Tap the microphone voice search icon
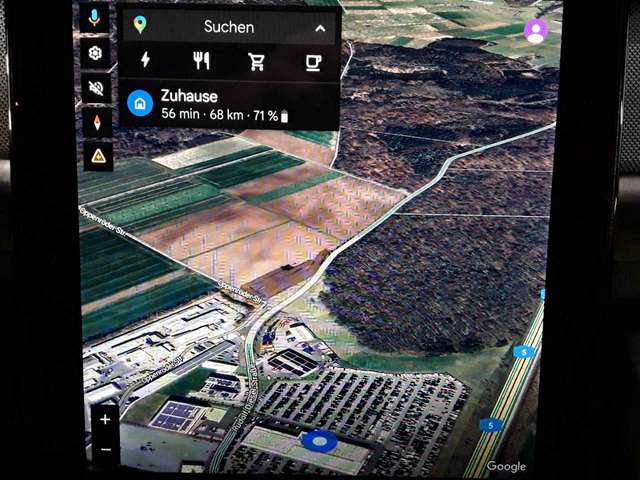The height and width of the screenshot is (480, 640). pos(96,18)
